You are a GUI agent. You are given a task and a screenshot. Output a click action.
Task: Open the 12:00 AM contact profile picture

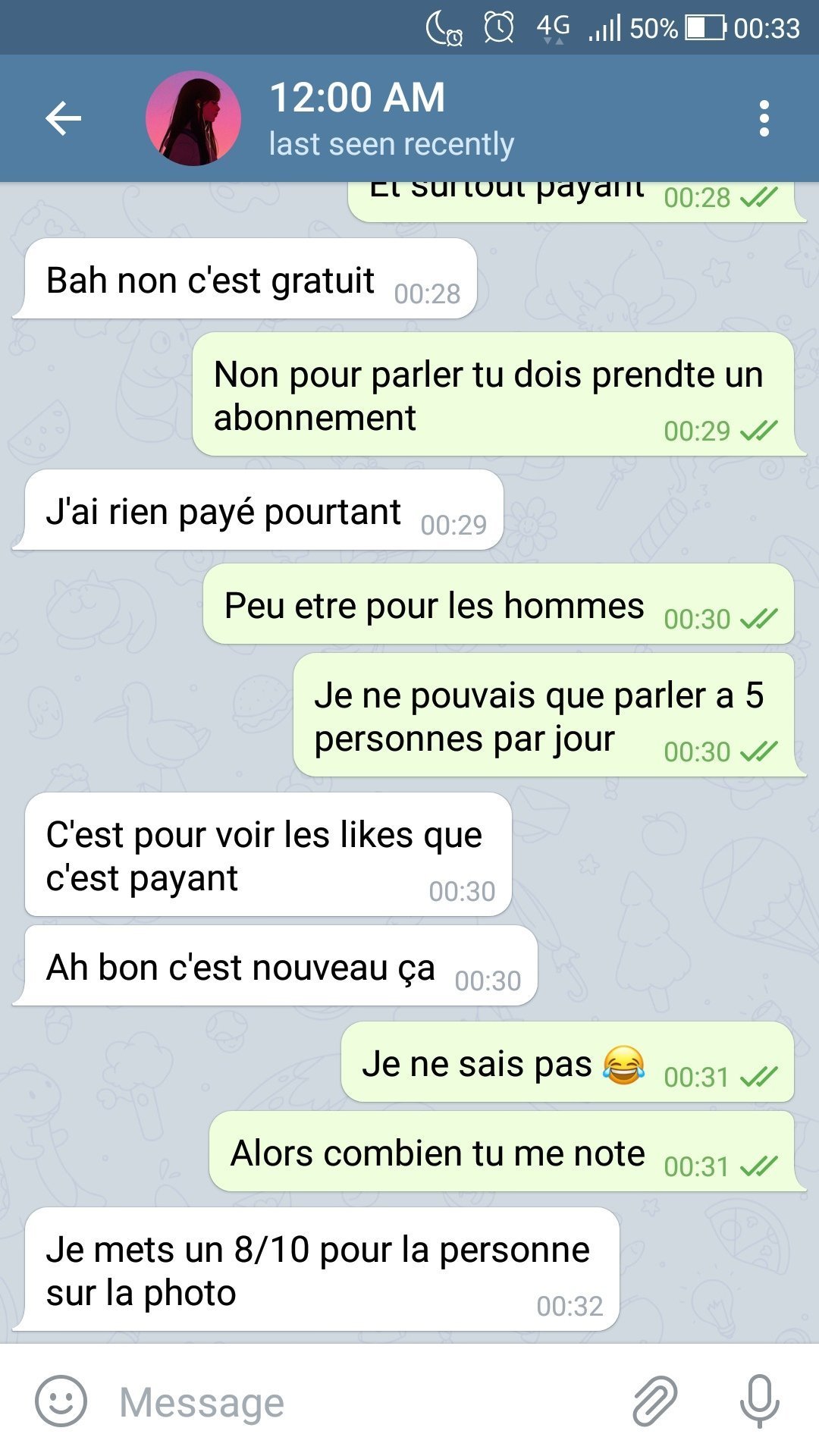tap(193, 118)
